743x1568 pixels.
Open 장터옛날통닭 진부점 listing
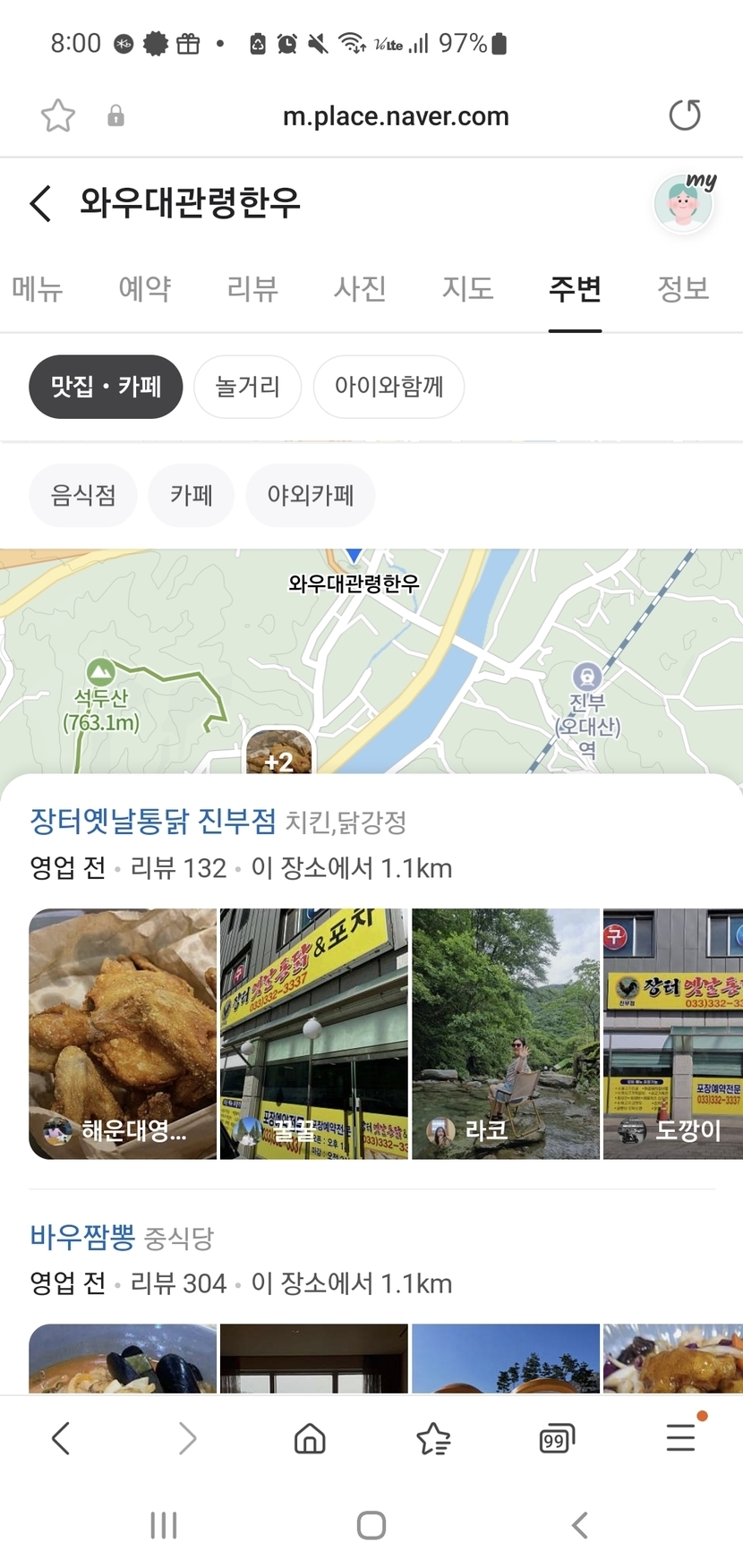pyautogui.click(x=153, y=821)
